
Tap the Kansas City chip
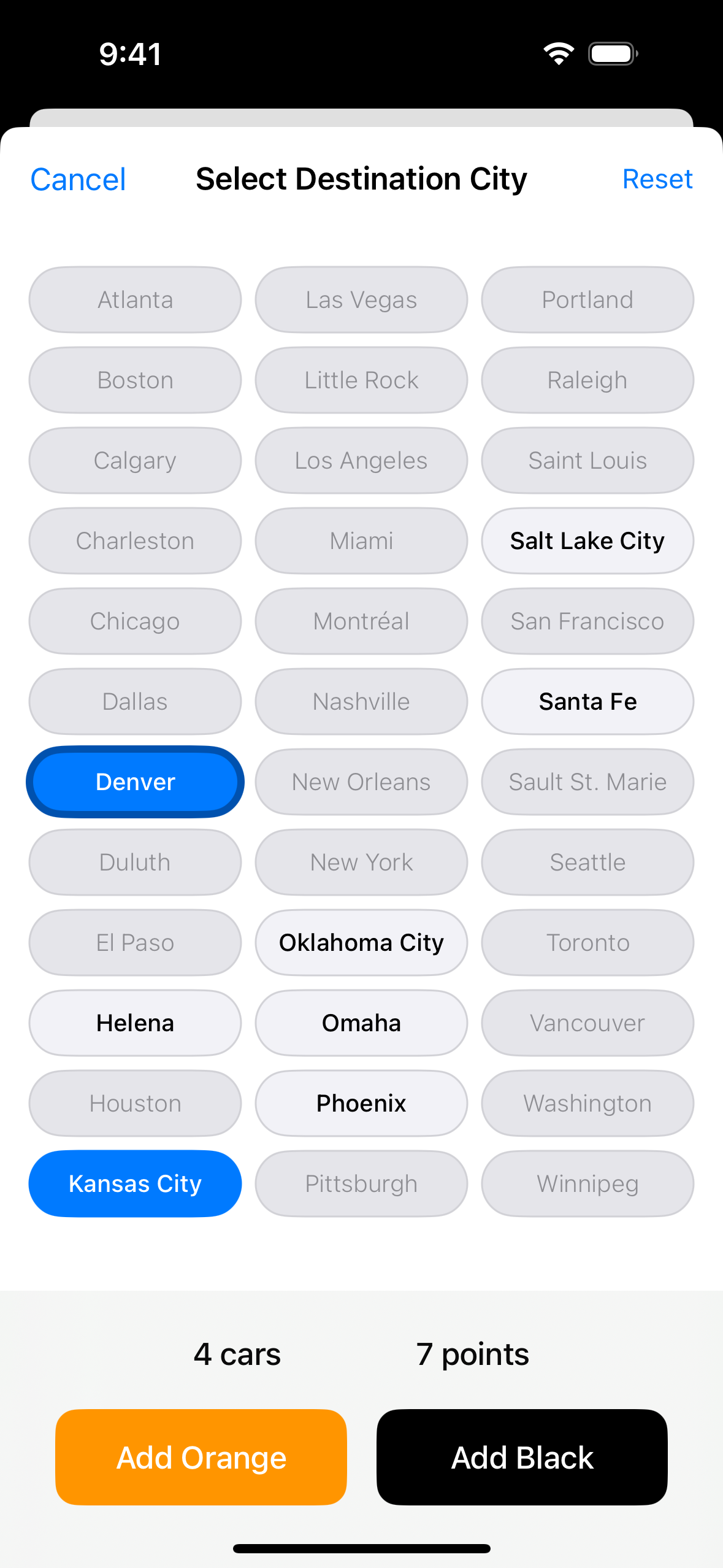tap(135, 1183)
